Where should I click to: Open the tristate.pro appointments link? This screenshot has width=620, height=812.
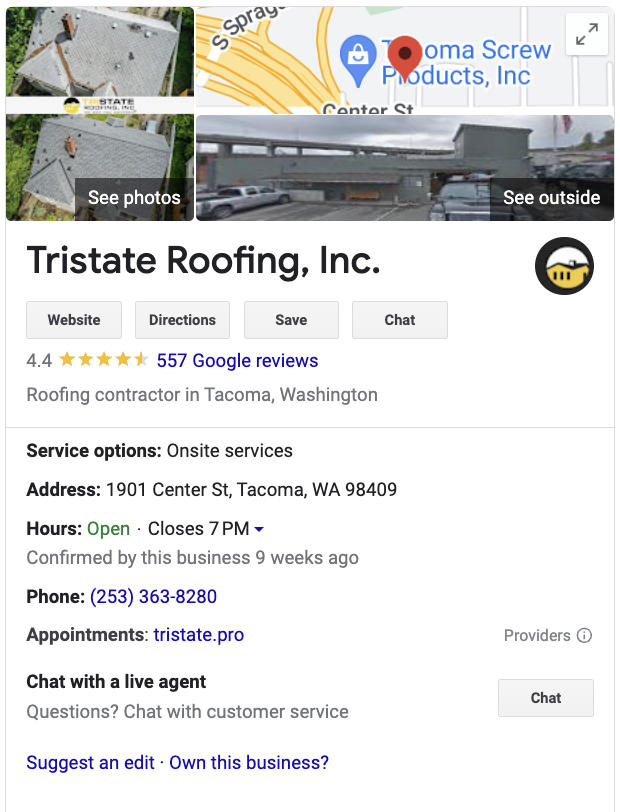point(198,635)
